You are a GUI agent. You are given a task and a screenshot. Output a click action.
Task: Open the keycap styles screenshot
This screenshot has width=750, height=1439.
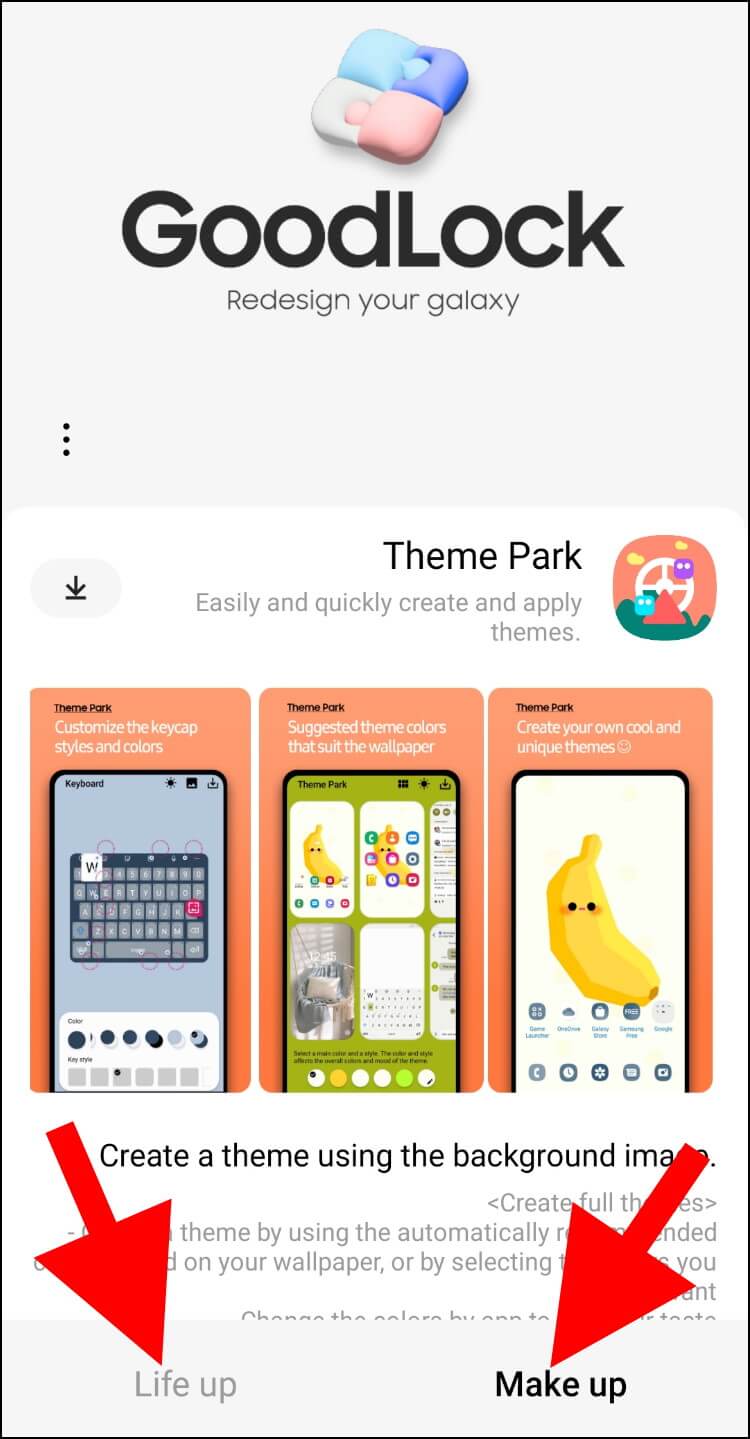click(x=140, y=890)
